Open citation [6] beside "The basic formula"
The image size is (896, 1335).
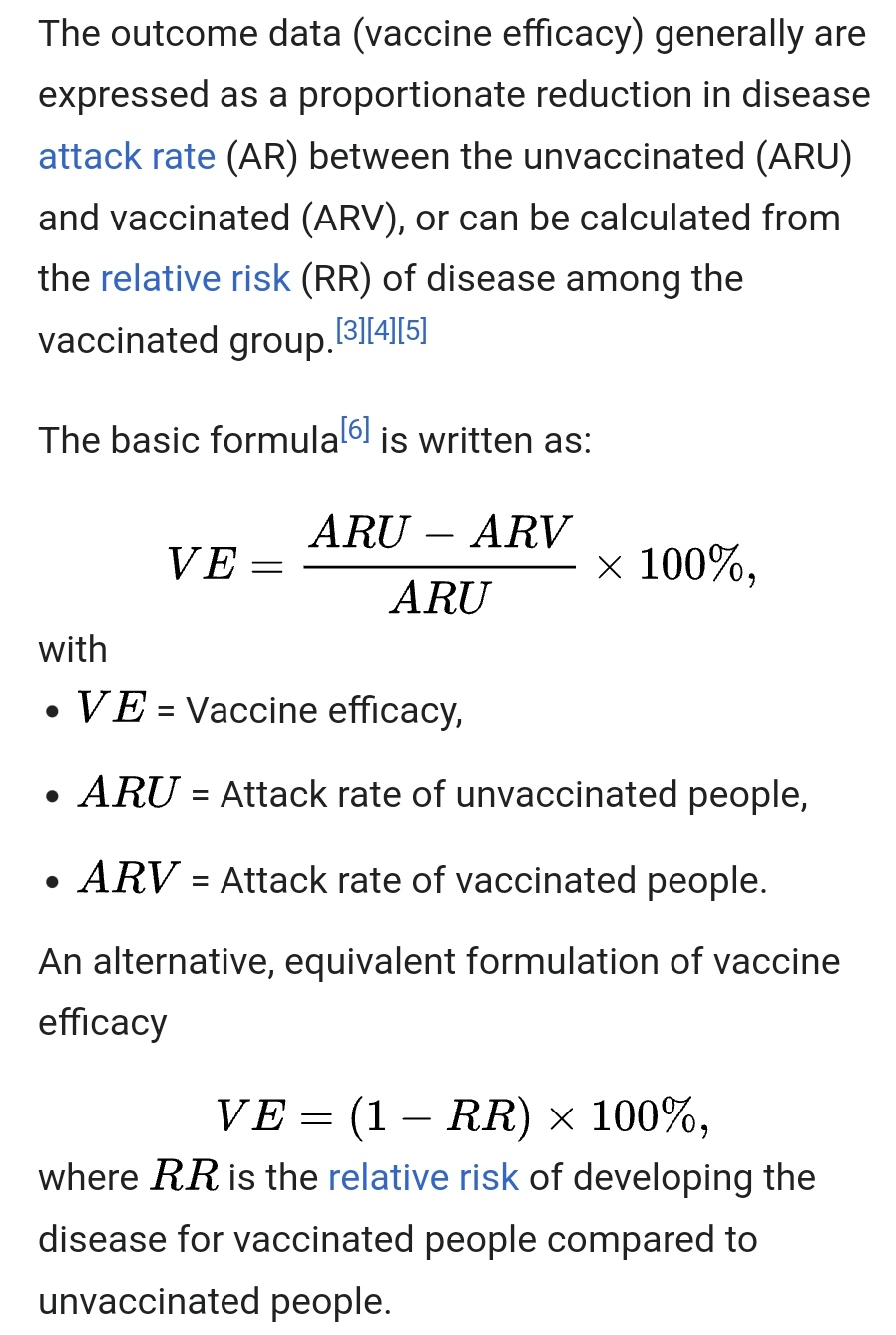pos(355,430)
